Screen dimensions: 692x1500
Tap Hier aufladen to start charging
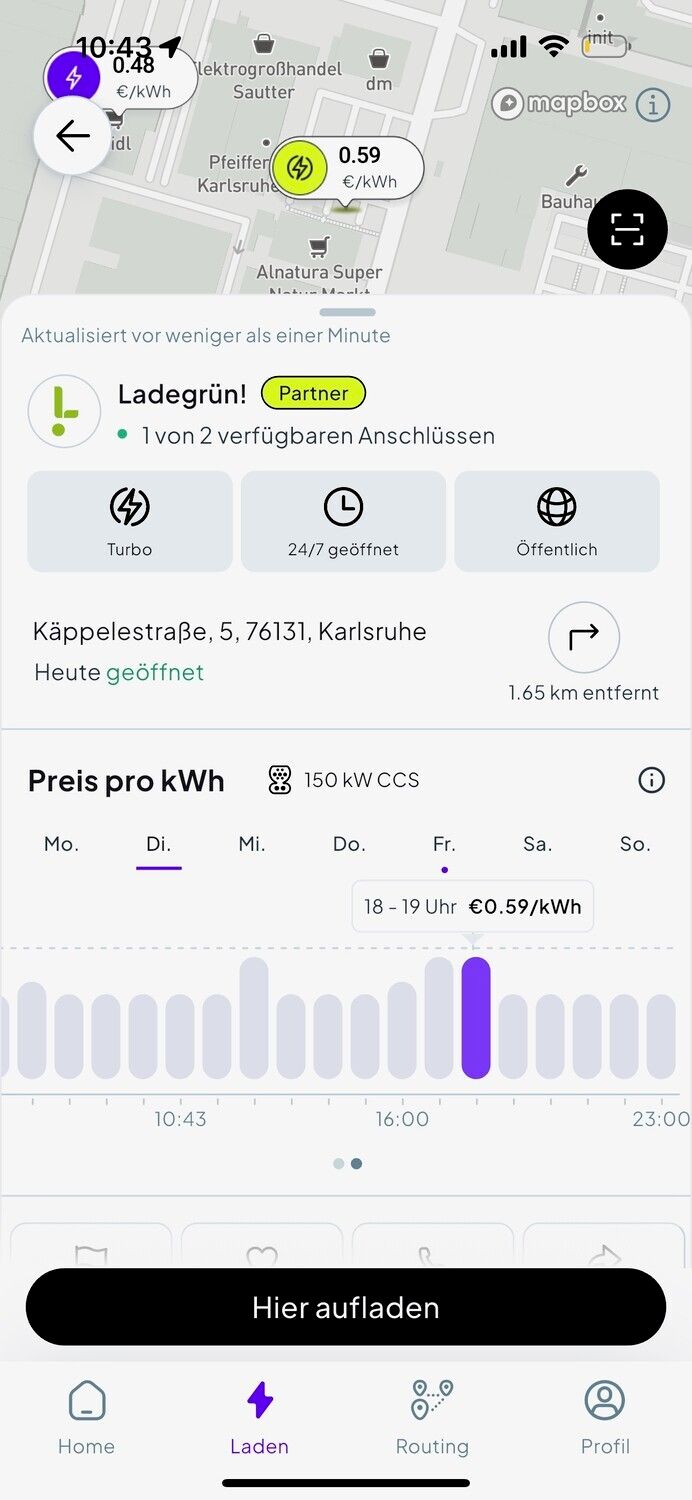coord(346,1307)
